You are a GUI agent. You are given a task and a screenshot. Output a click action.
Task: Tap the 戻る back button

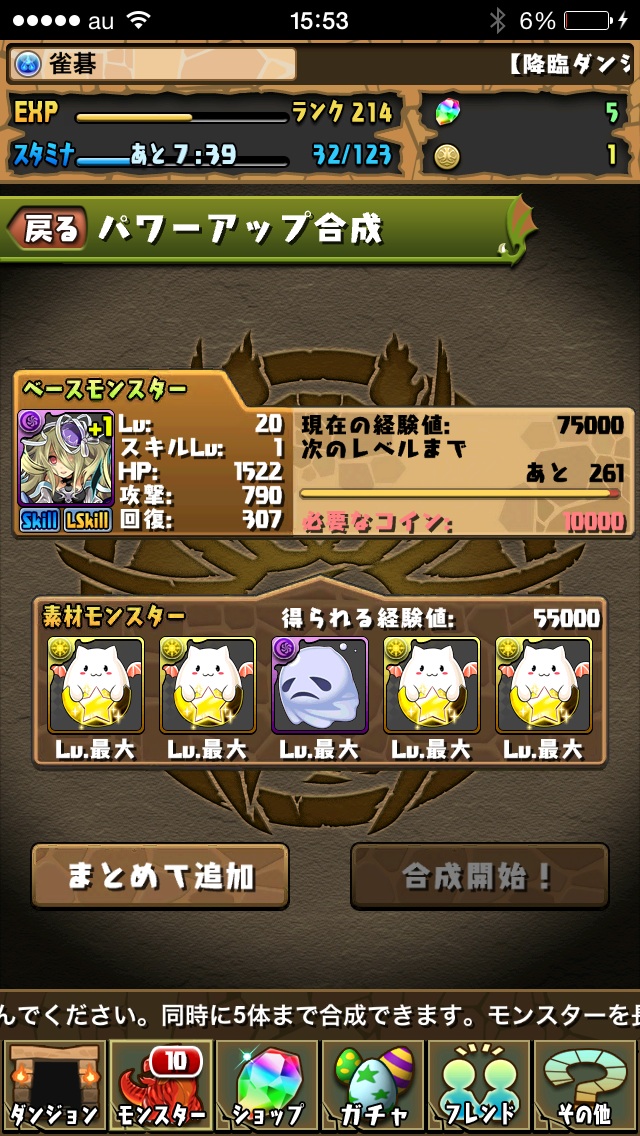click(x=48, y=229)
